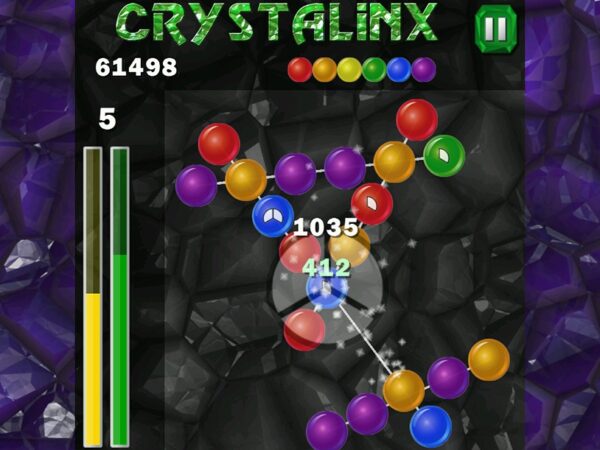Tap the green crystal ball
The width and height of the screenshot is (600, 450).
click(443, 155)
